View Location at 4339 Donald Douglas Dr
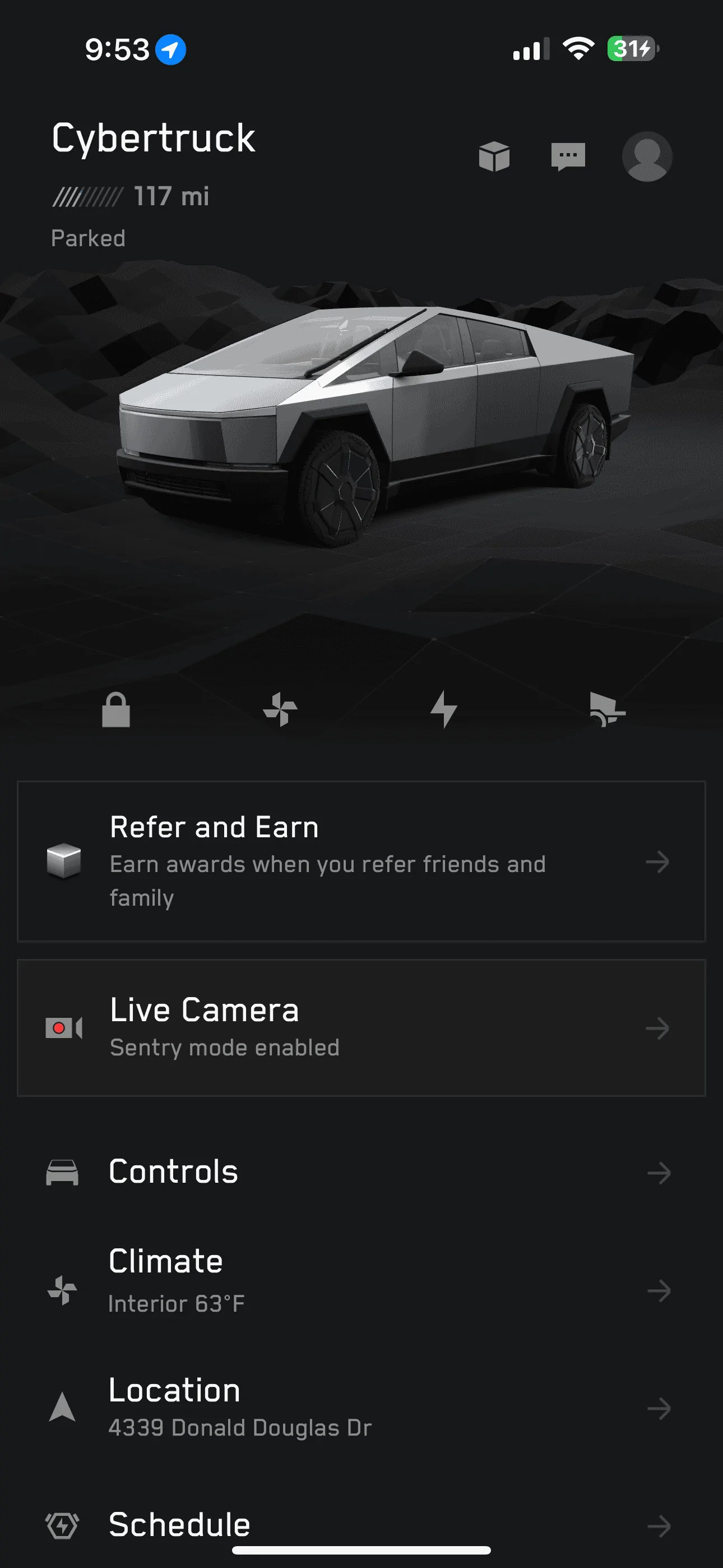This screenshot has height=1568, width=723. coord(361,1408)
